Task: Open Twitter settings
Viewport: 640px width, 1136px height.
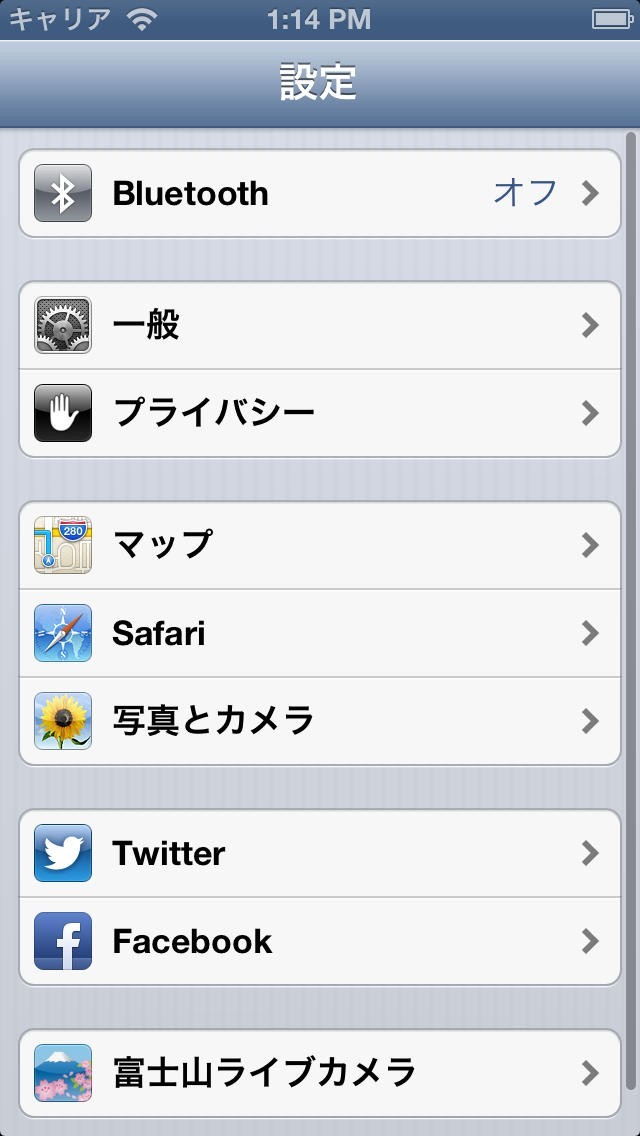Action: [x=320, y=853]
